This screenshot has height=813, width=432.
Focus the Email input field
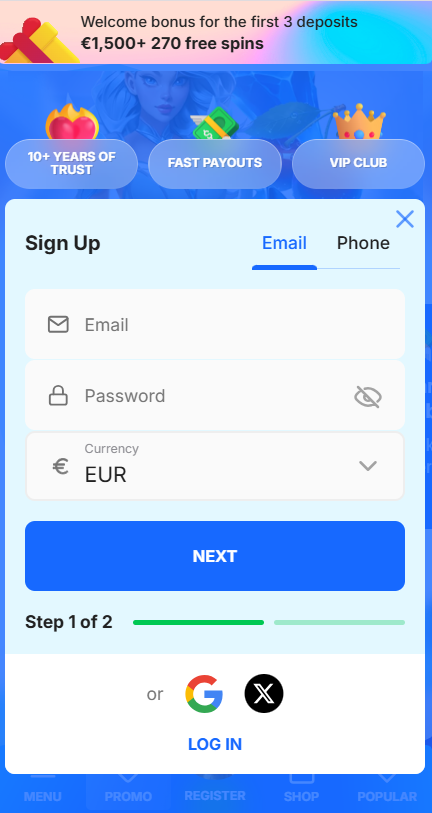pos(215,325)
